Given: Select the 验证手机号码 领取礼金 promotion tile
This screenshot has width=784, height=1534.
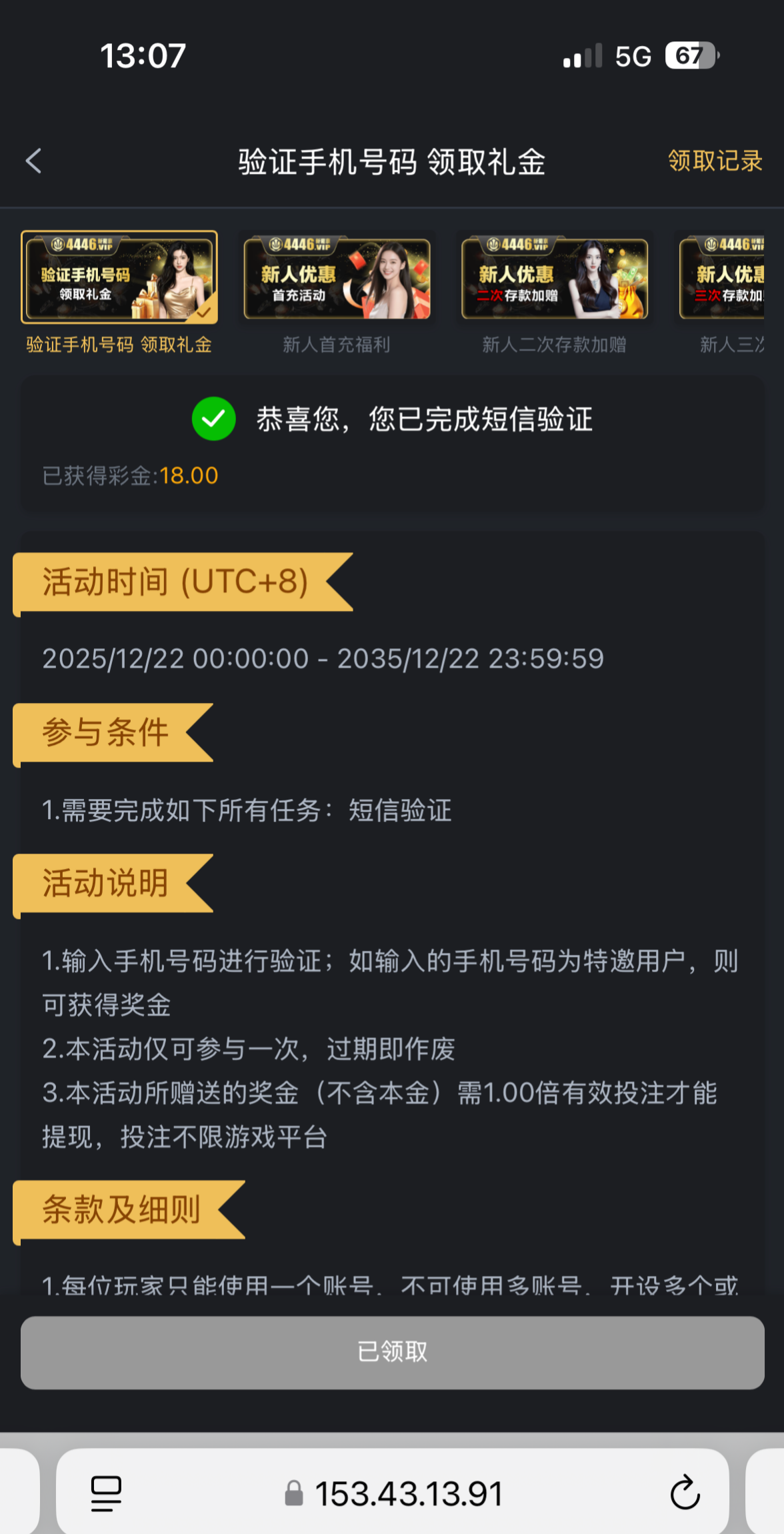Looking at the screenshot, I should (119, 277).
